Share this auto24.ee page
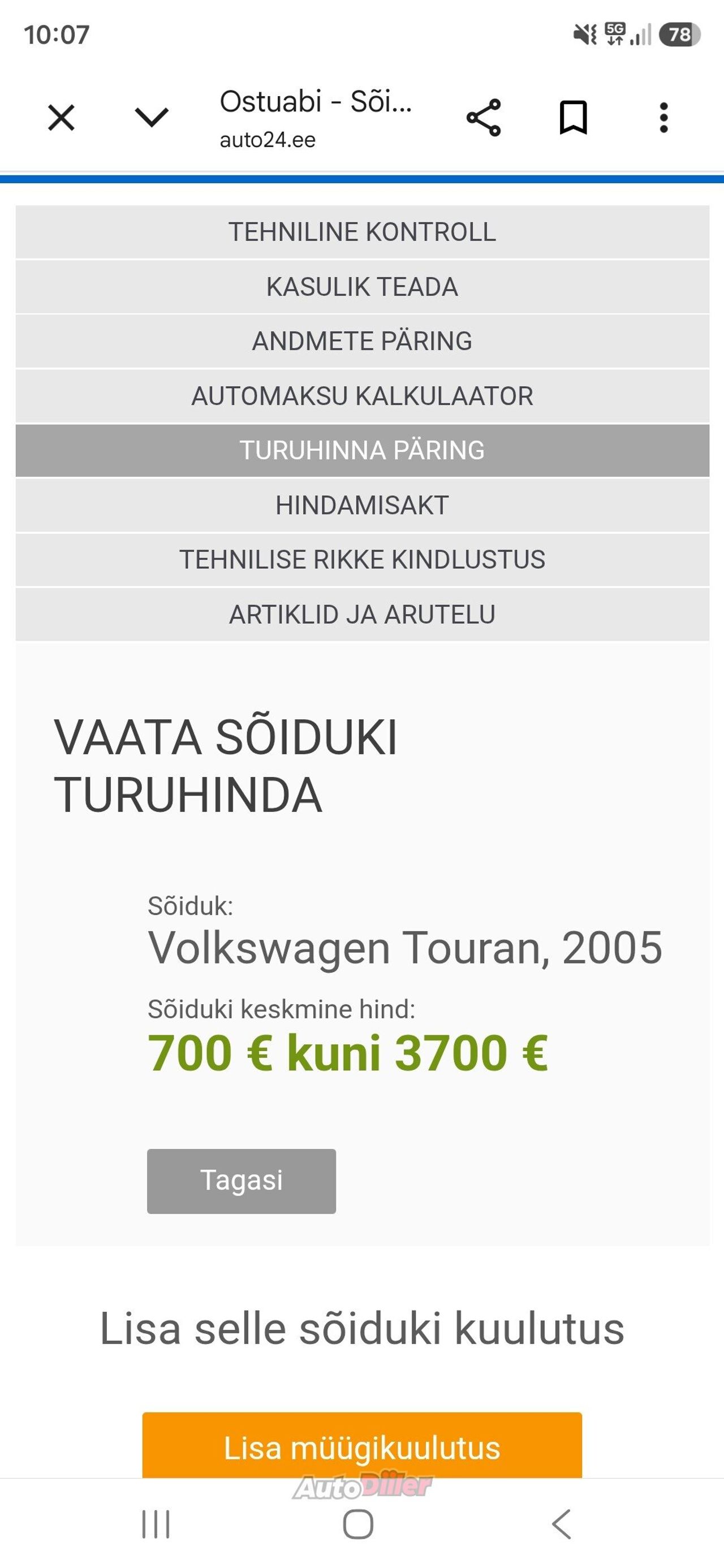Screen dimensions: 724x1568 [x=484, y=118]
